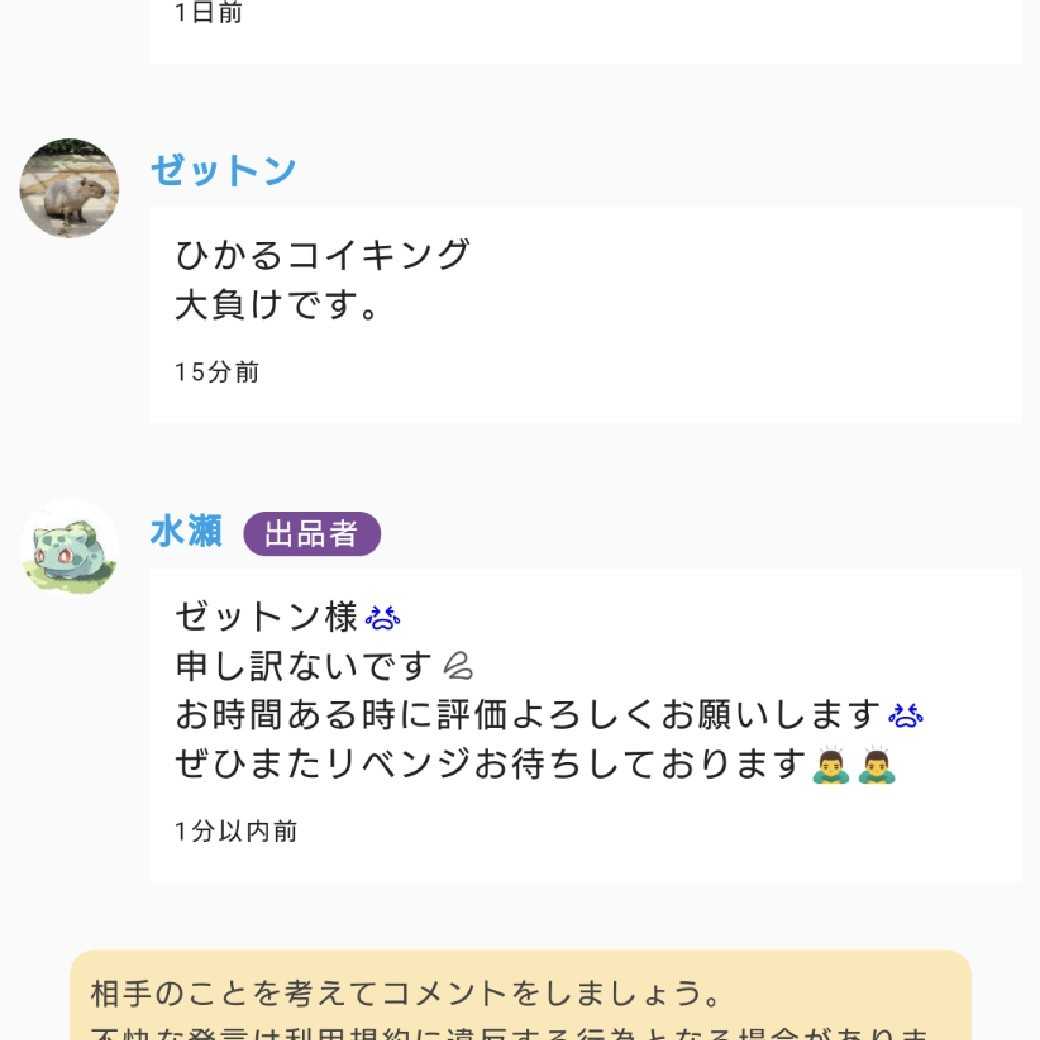Open 水瀬's Bulbasaur avatar
Screen dimensions: 1040x1040
(69, 548)
